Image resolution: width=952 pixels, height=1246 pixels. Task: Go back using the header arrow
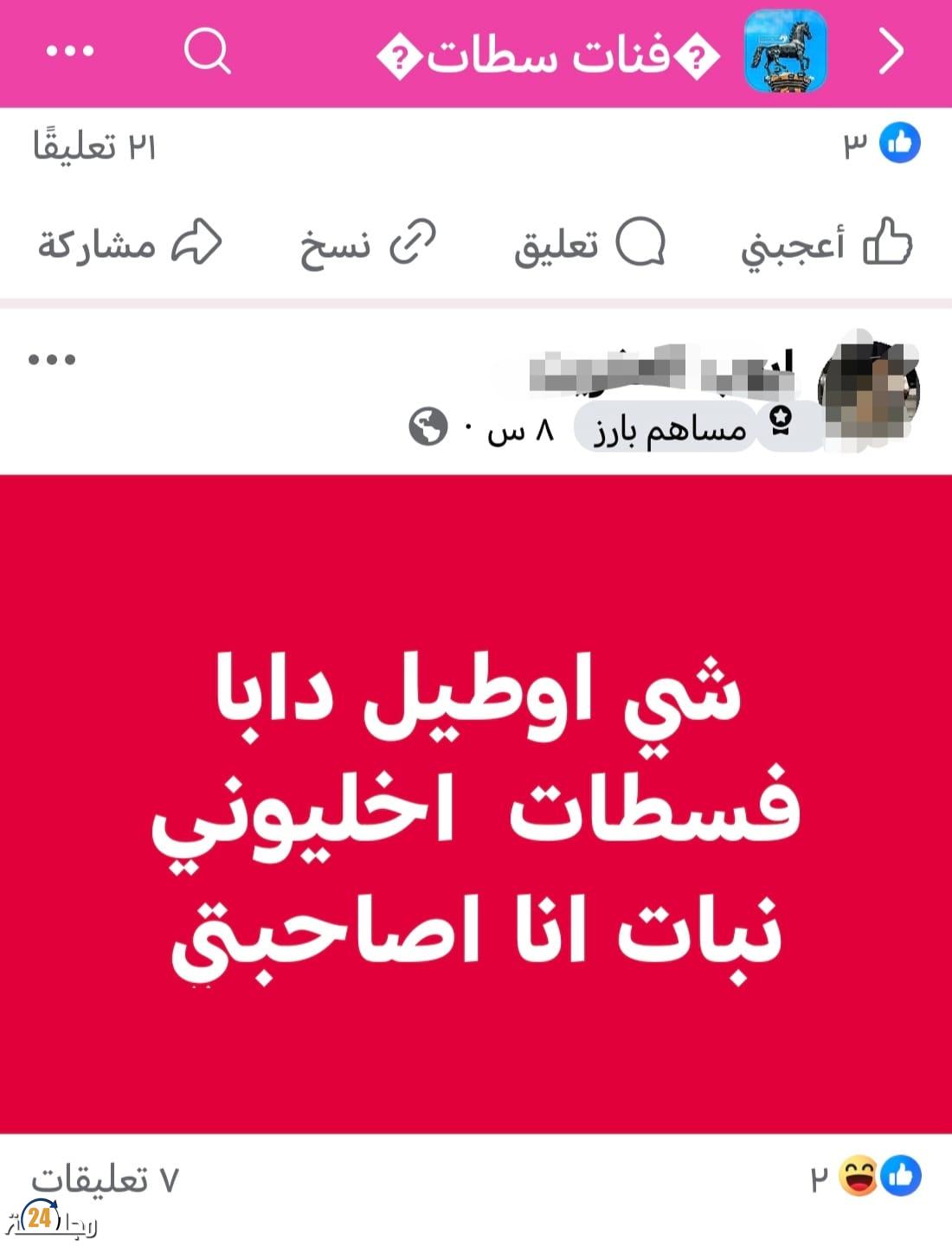pos(891,52)
